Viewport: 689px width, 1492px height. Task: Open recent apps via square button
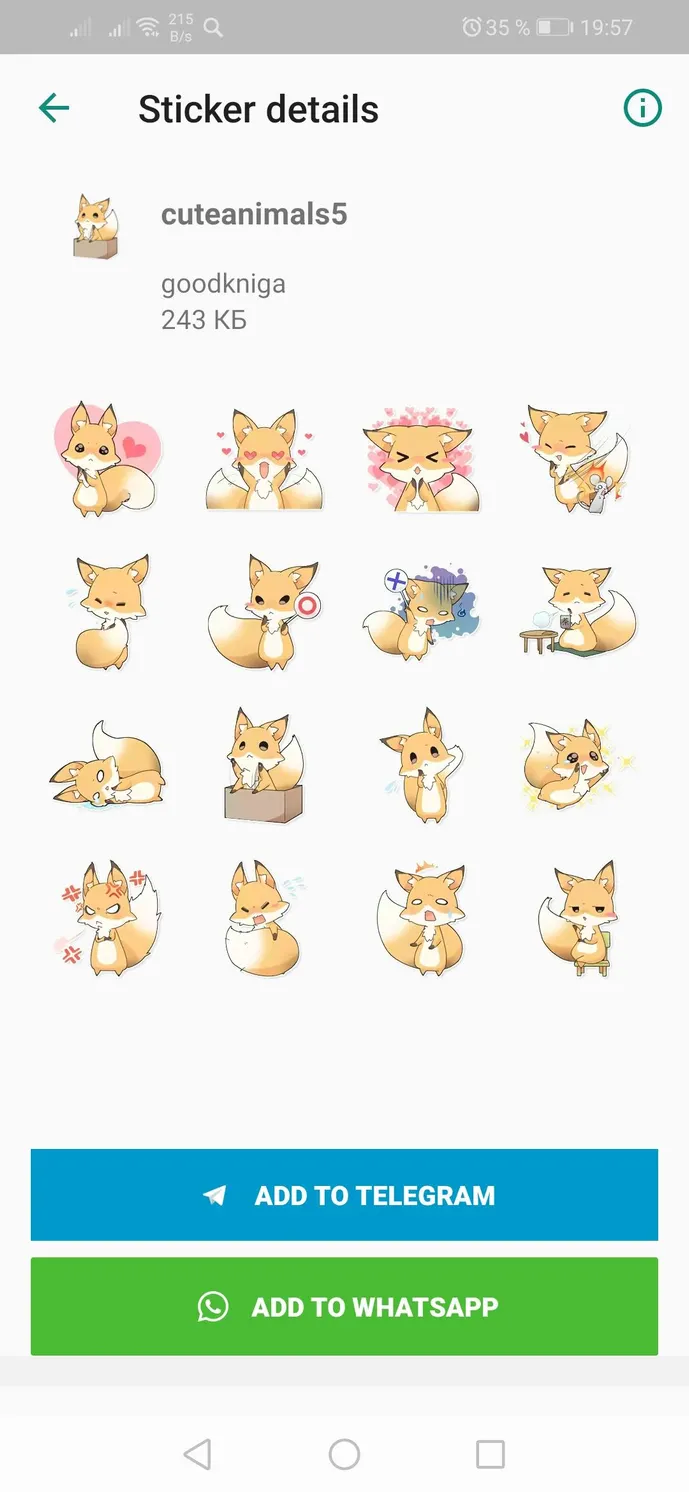tap(490, 1454)
